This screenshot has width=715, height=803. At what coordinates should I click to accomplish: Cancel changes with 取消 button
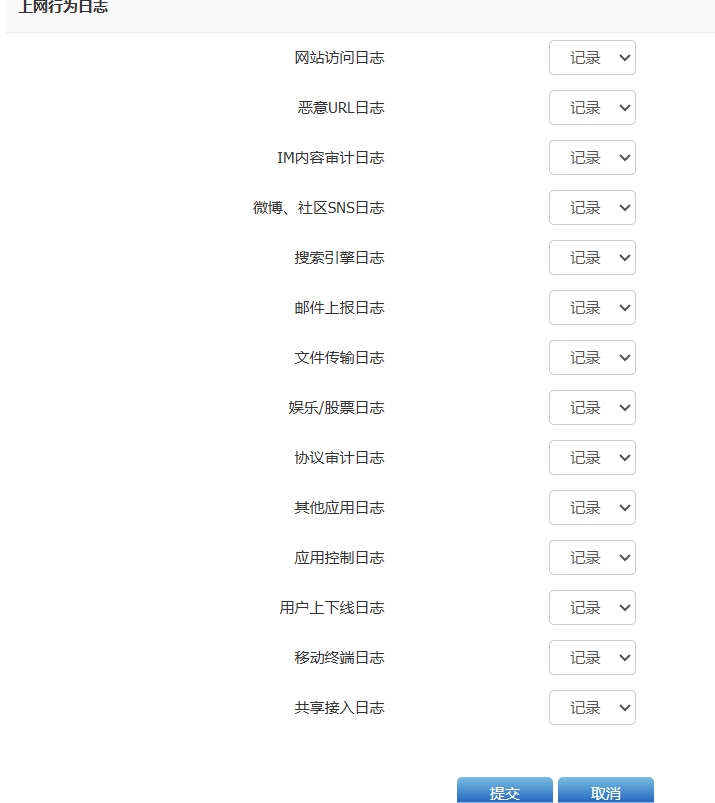point(606,791)
